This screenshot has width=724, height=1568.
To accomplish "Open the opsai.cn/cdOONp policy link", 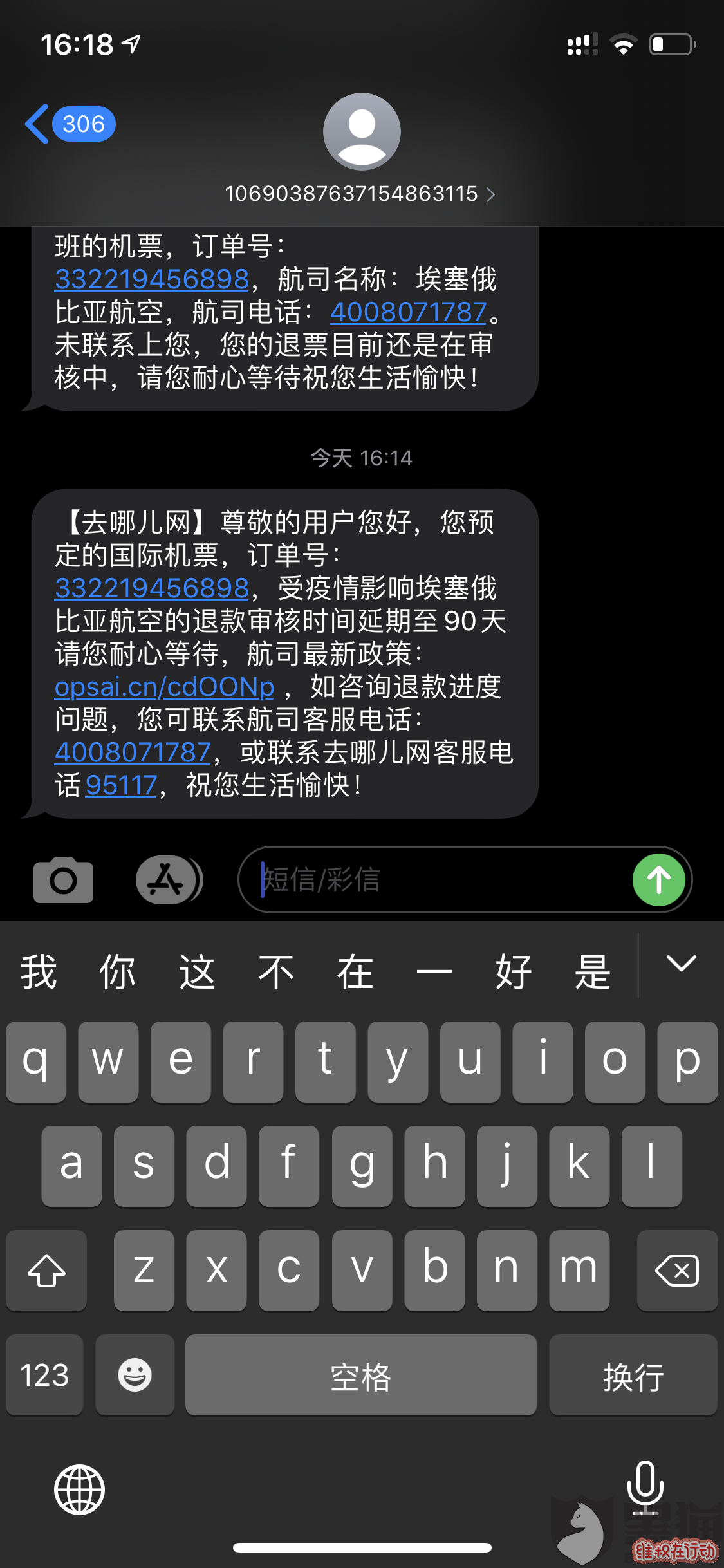I will tap(164, 687).
